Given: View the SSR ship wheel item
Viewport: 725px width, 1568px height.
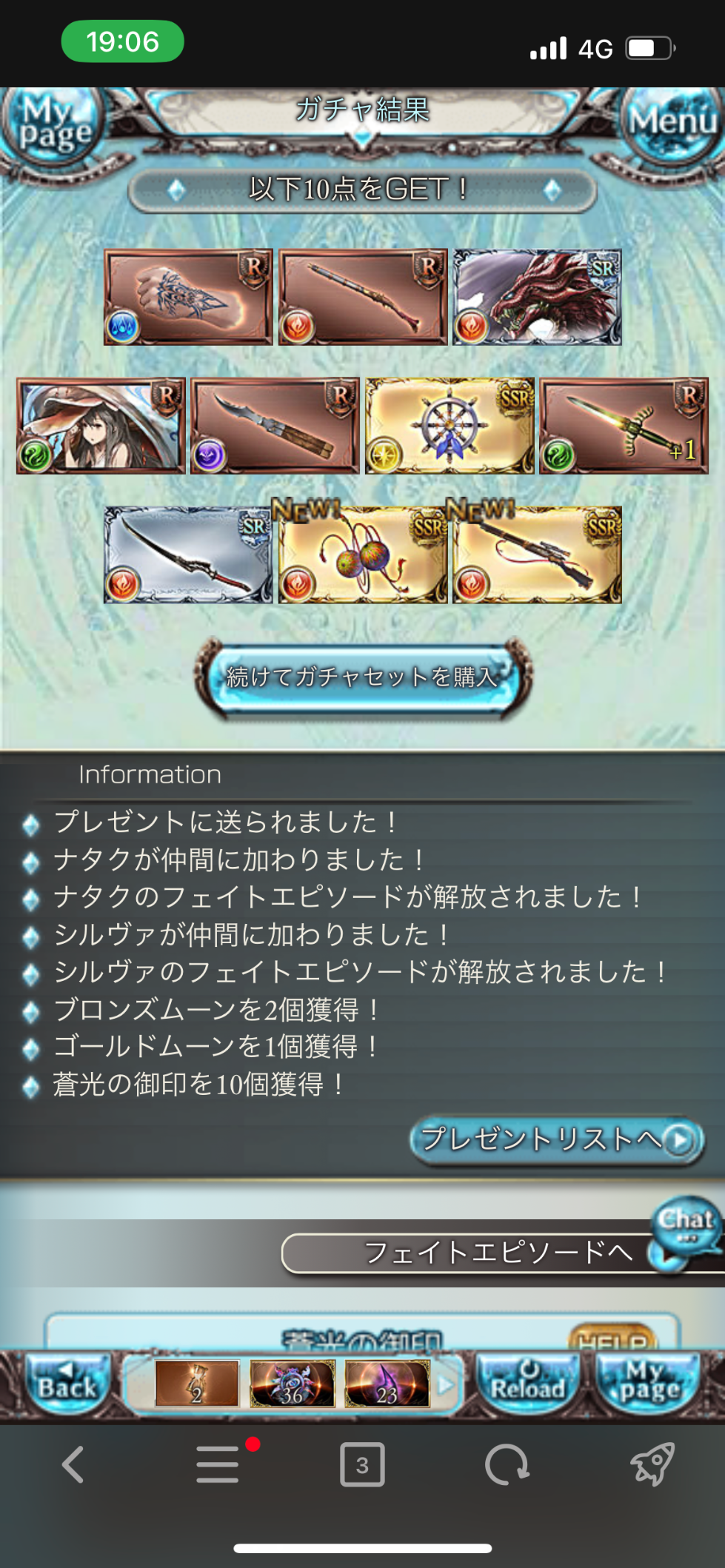Looking at the screenshot, I should click(x=450, y=426).
